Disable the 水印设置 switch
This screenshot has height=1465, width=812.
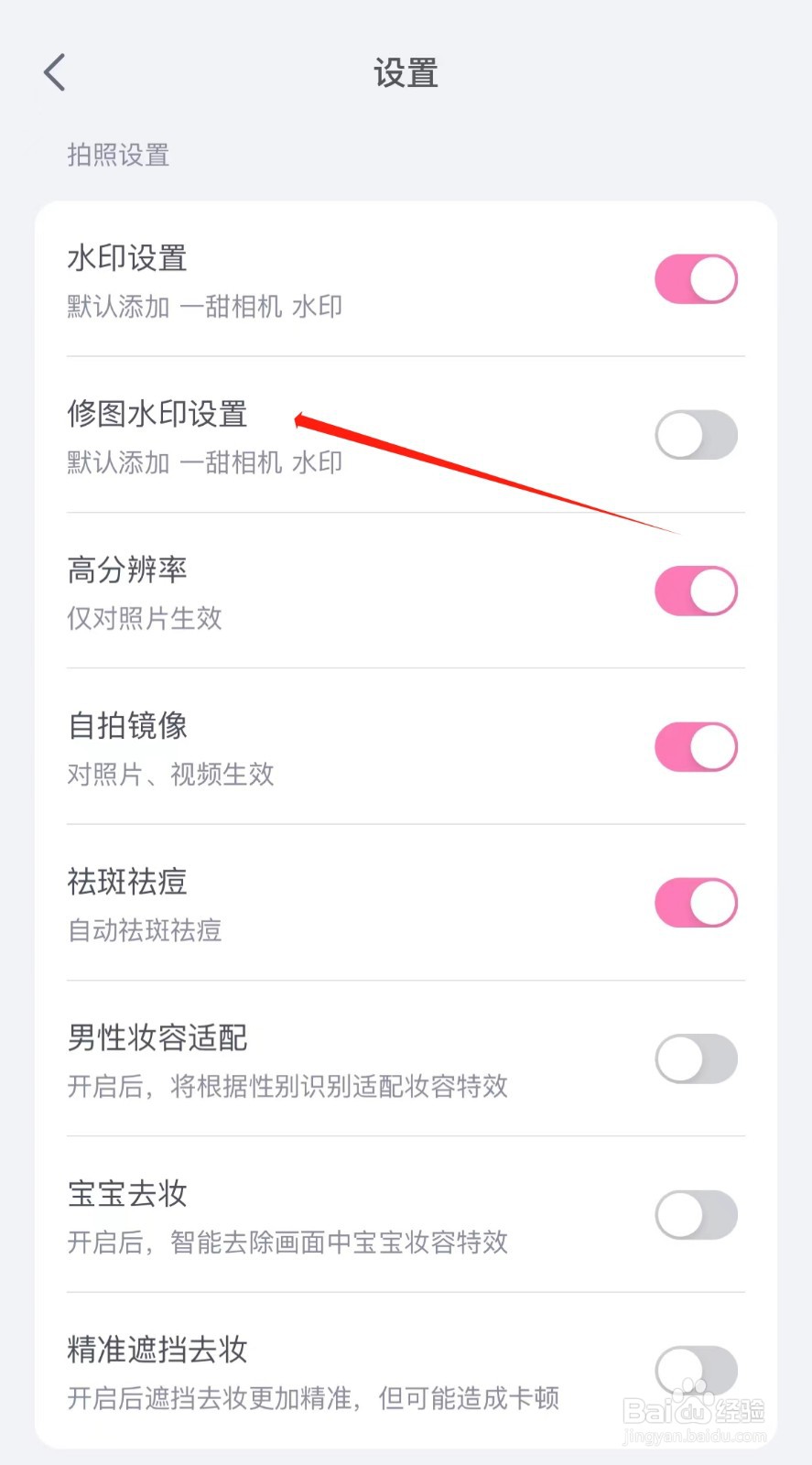coord(696,278)
